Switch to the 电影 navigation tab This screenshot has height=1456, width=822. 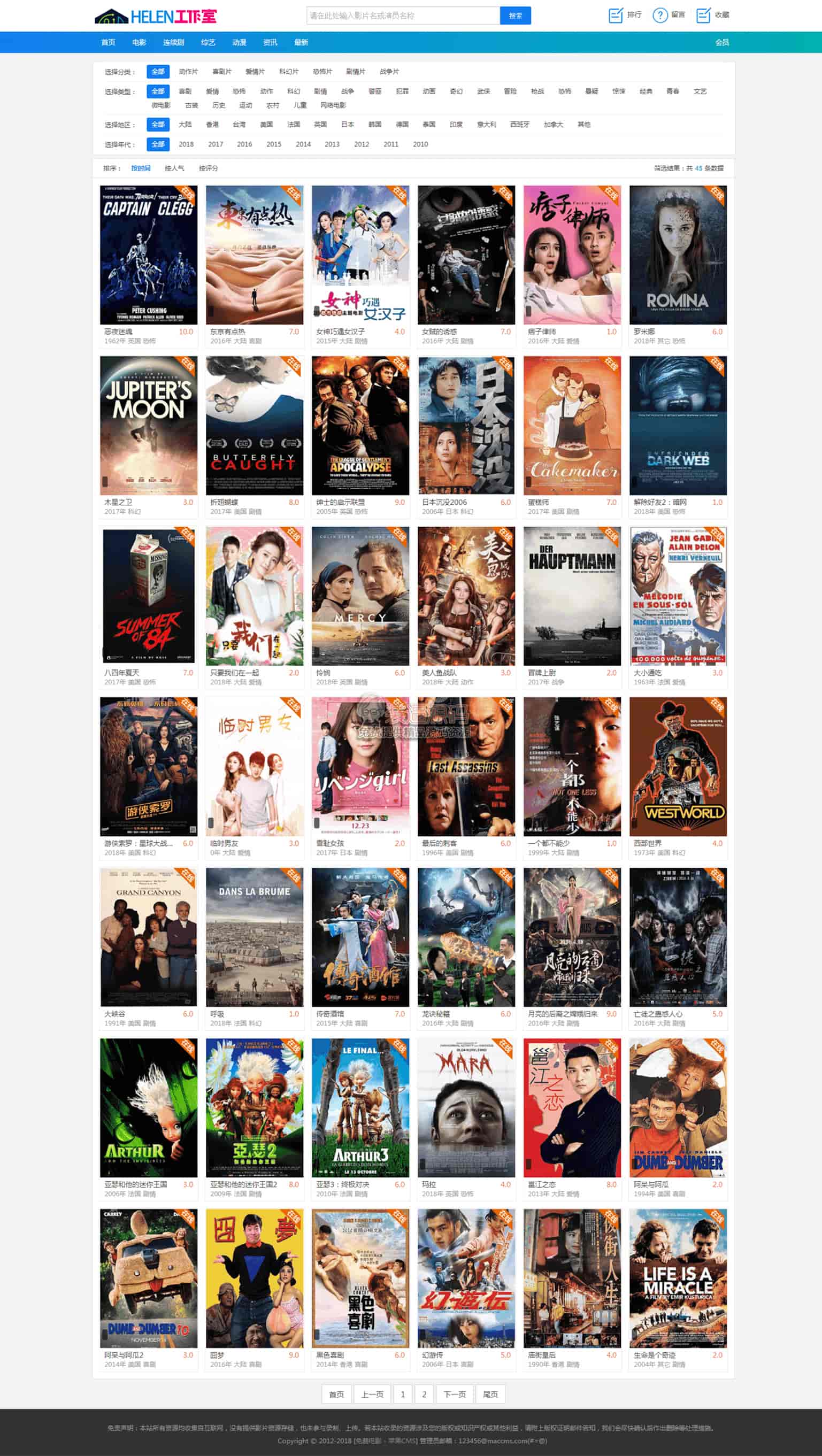point(139,42)
